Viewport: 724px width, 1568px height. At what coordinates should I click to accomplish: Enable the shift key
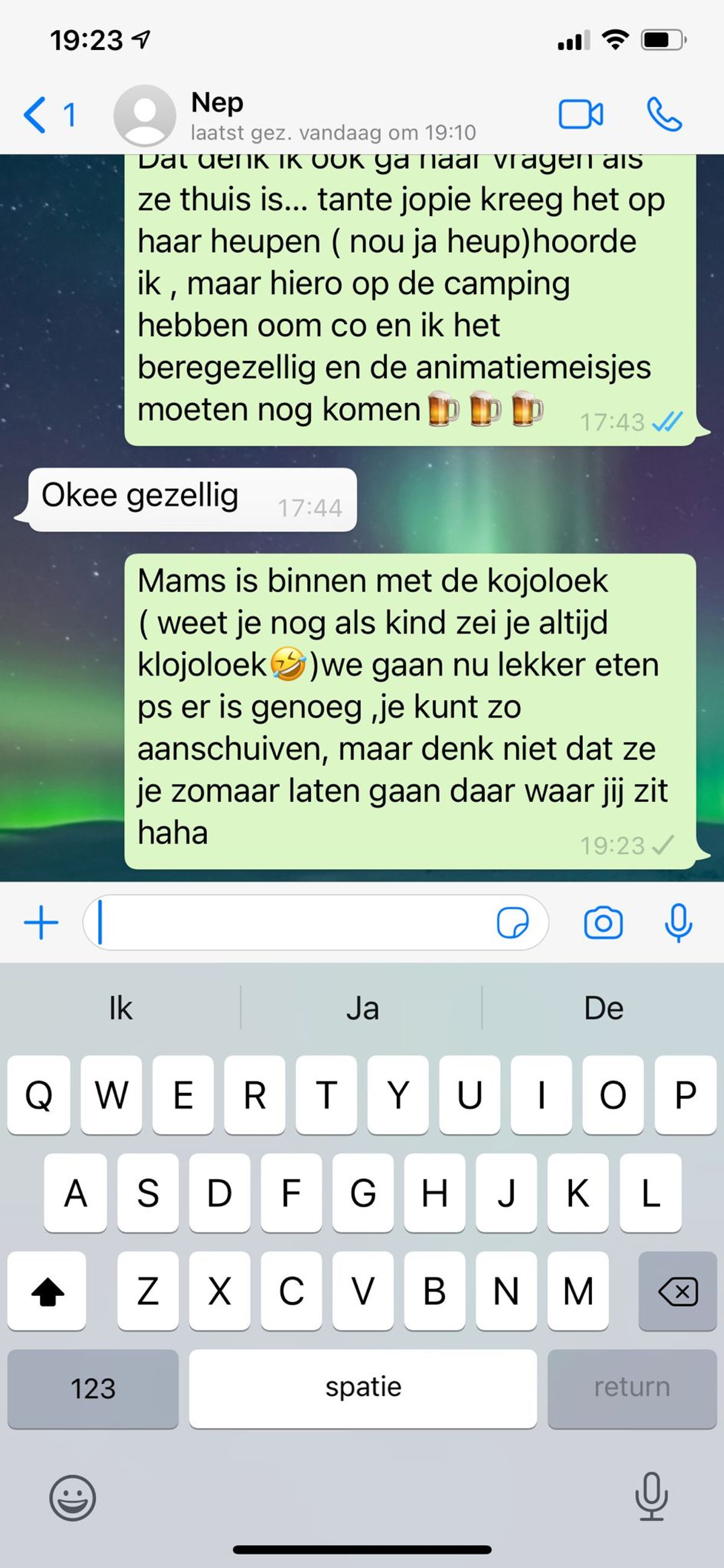pyautogui.click(x=47, y=1291)
